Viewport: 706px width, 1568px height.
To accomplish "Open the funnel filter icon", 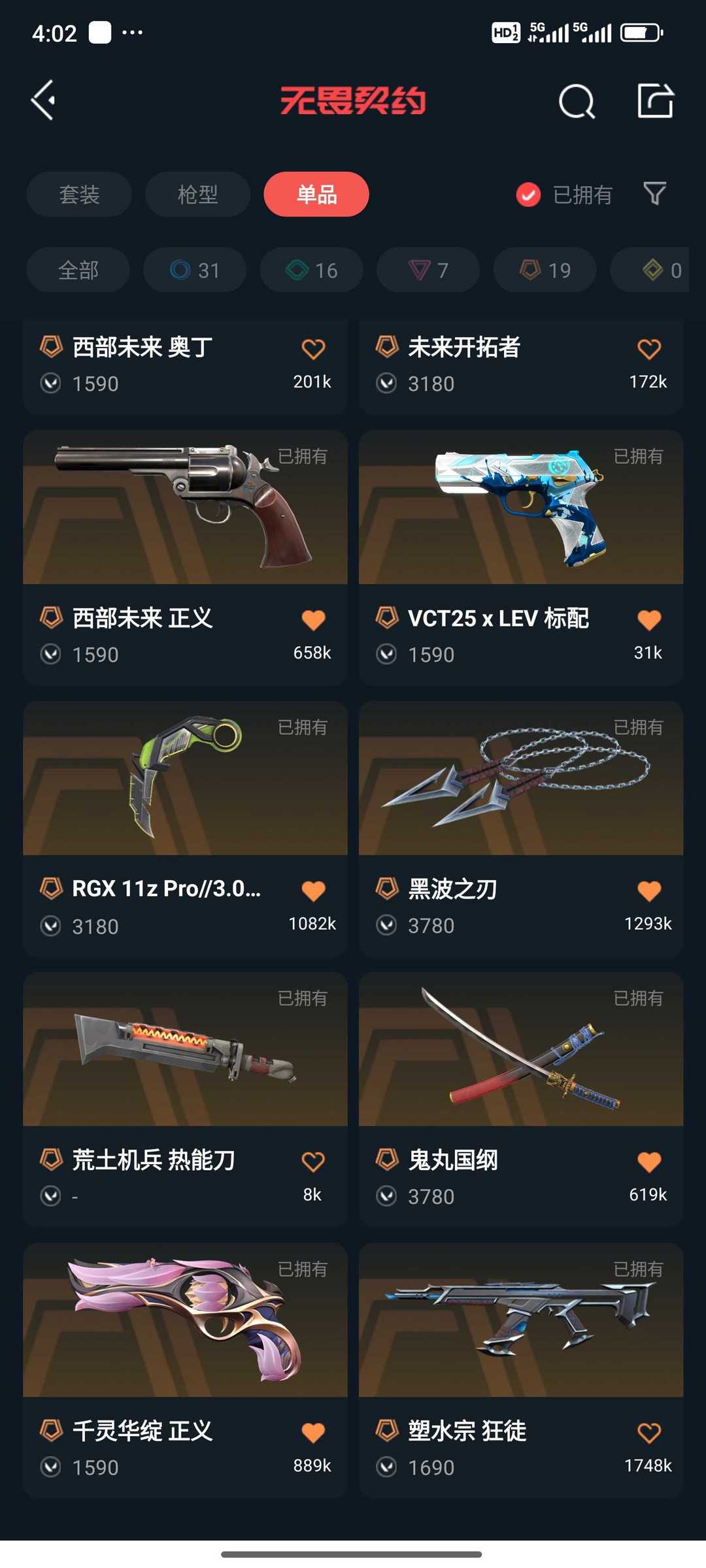I will click(655, 193).
